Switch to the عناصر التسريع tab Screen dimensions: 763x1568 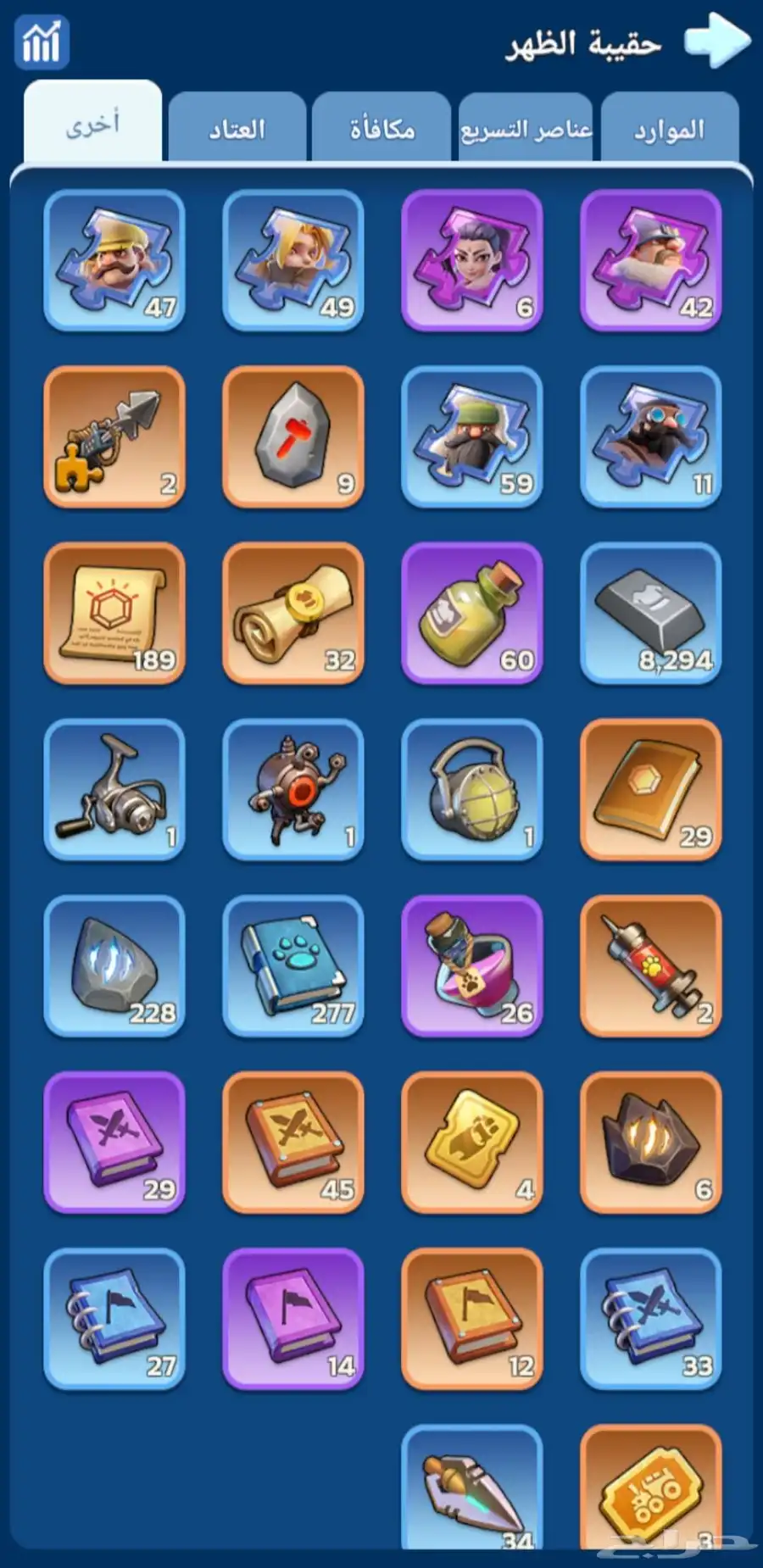tap(526, 130)
